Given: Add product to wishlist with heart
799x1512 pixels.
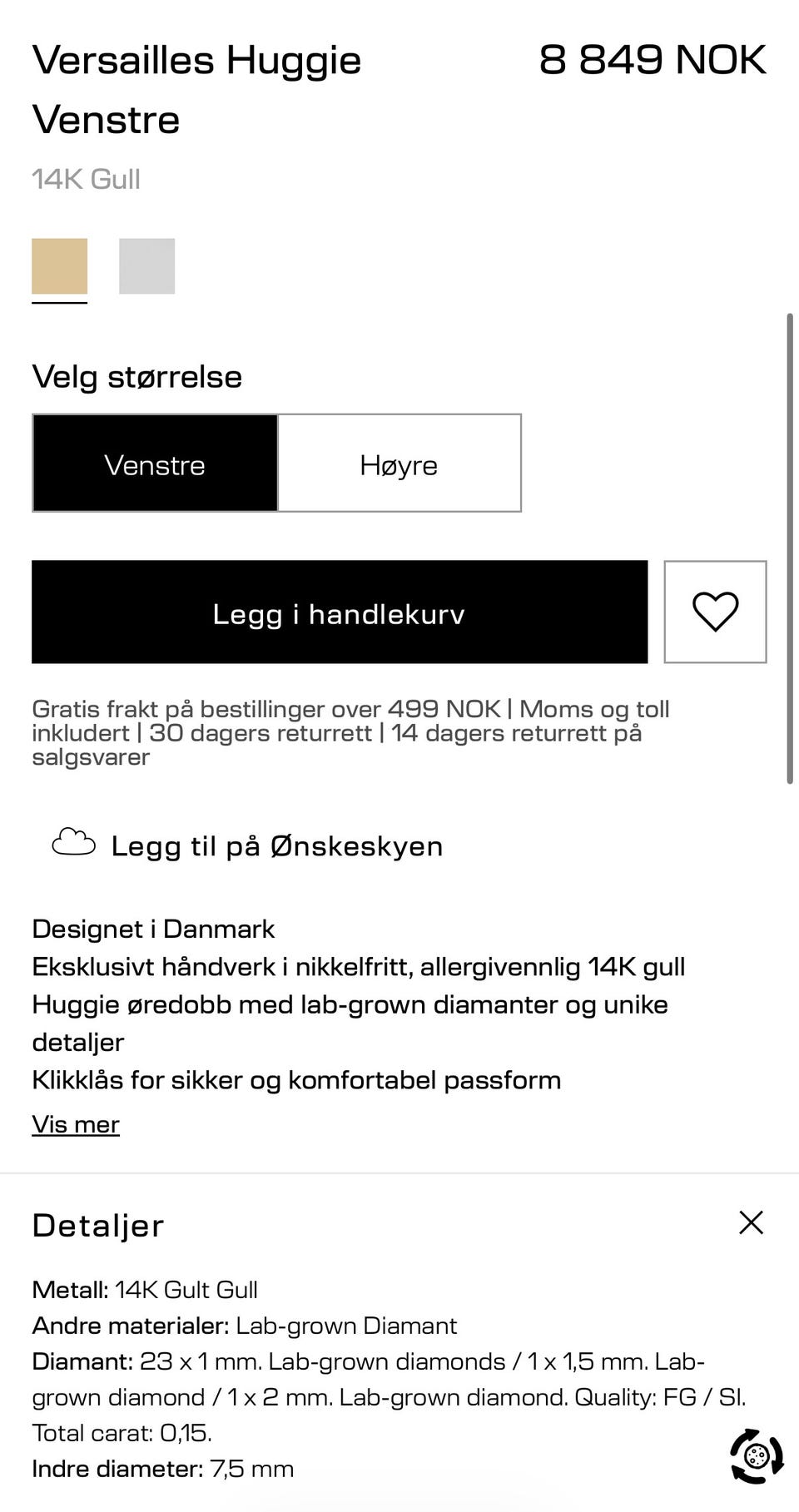Looking at the screenshot, I should [715, 612].
